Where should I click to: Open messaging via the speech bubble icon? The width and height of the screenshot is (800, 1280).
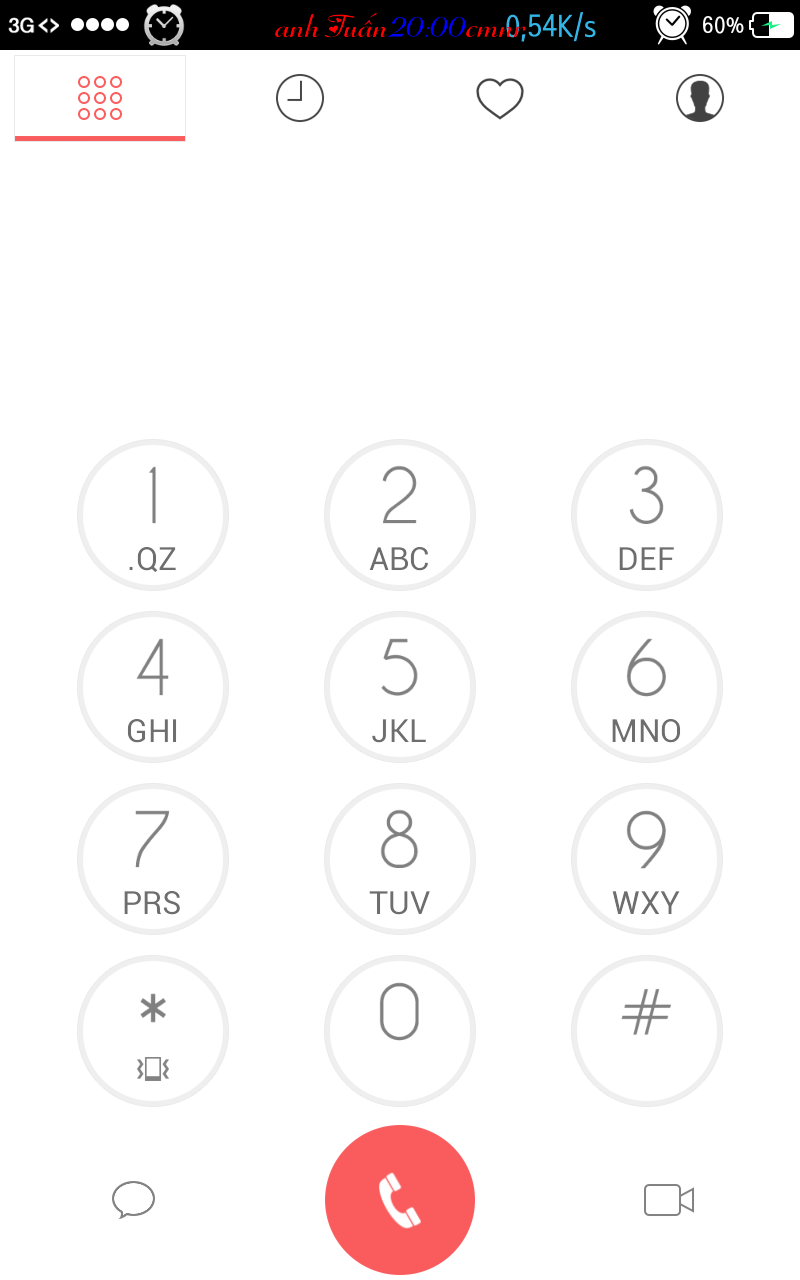click(133, 1200)
